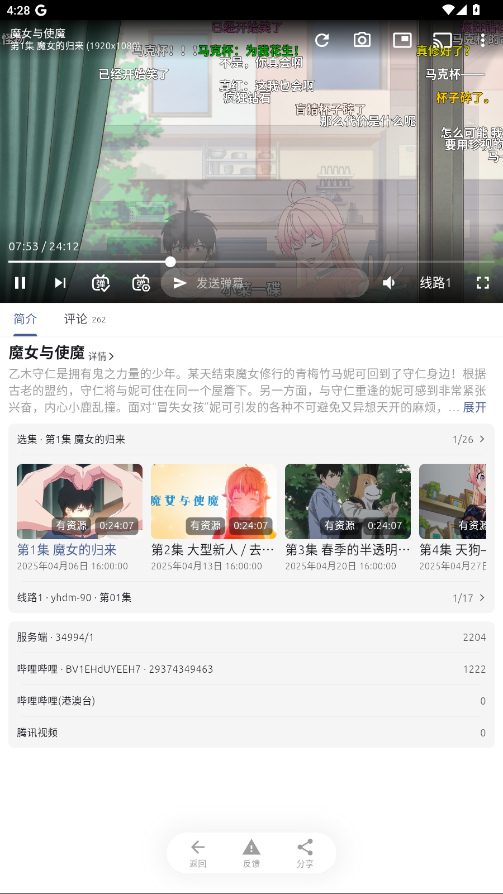
Task: Pause the video playback
Action: tap(20, 283)
